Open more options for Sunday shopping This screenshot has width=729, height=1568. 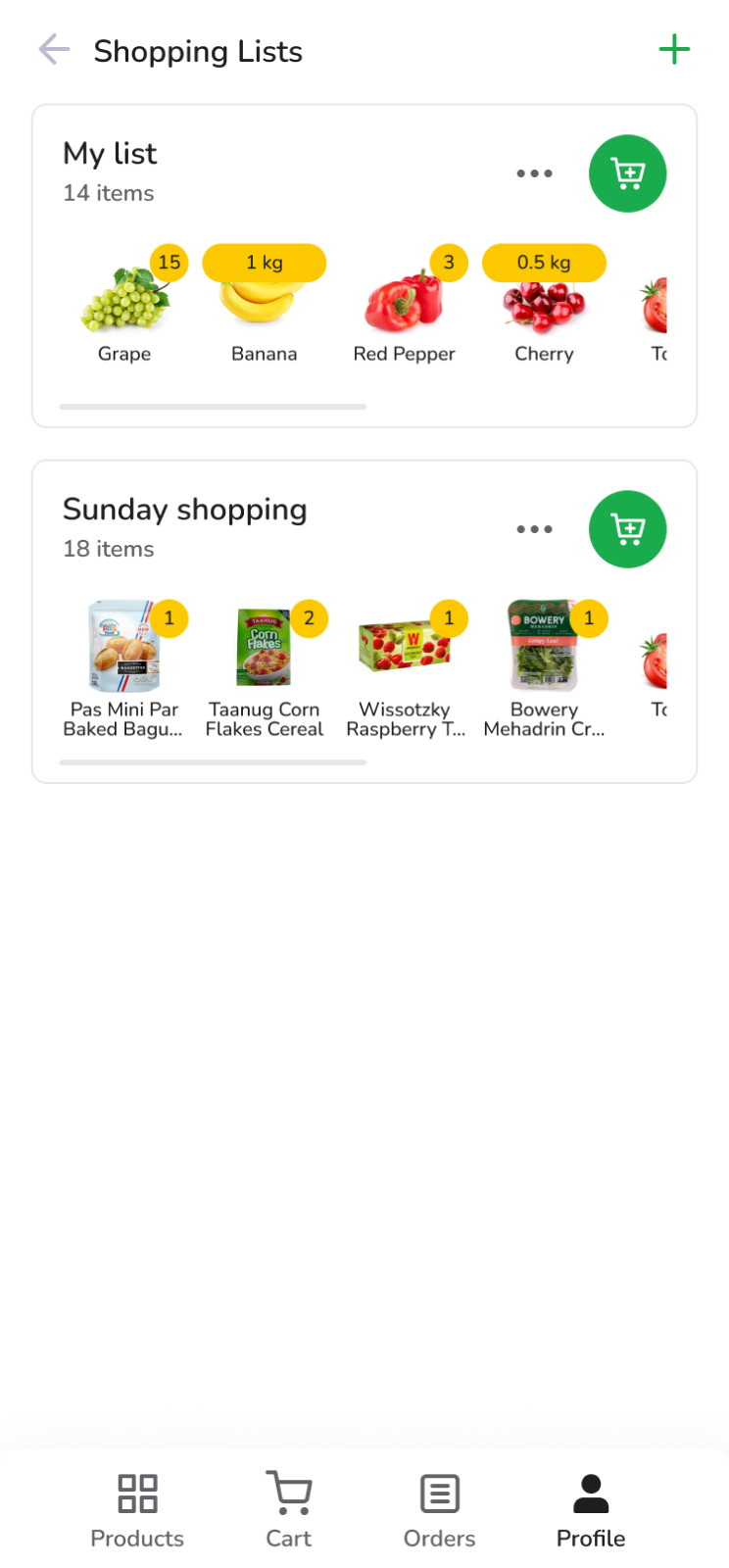click(534, 529)
